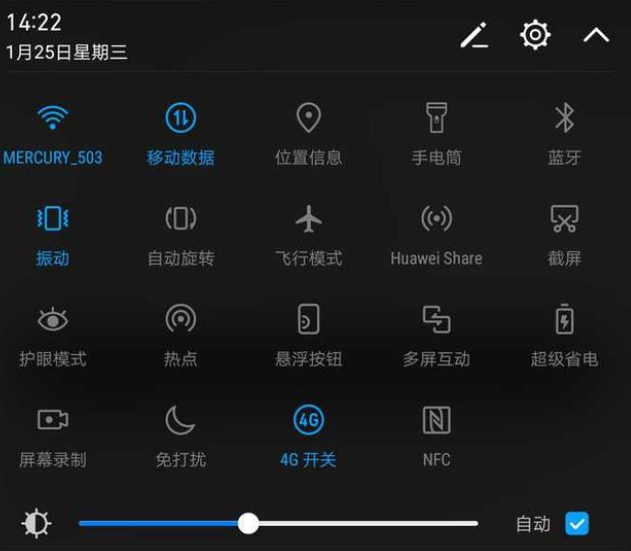Disable 移动数据 mobile data
631x551 pixels.
pos(181,118)
